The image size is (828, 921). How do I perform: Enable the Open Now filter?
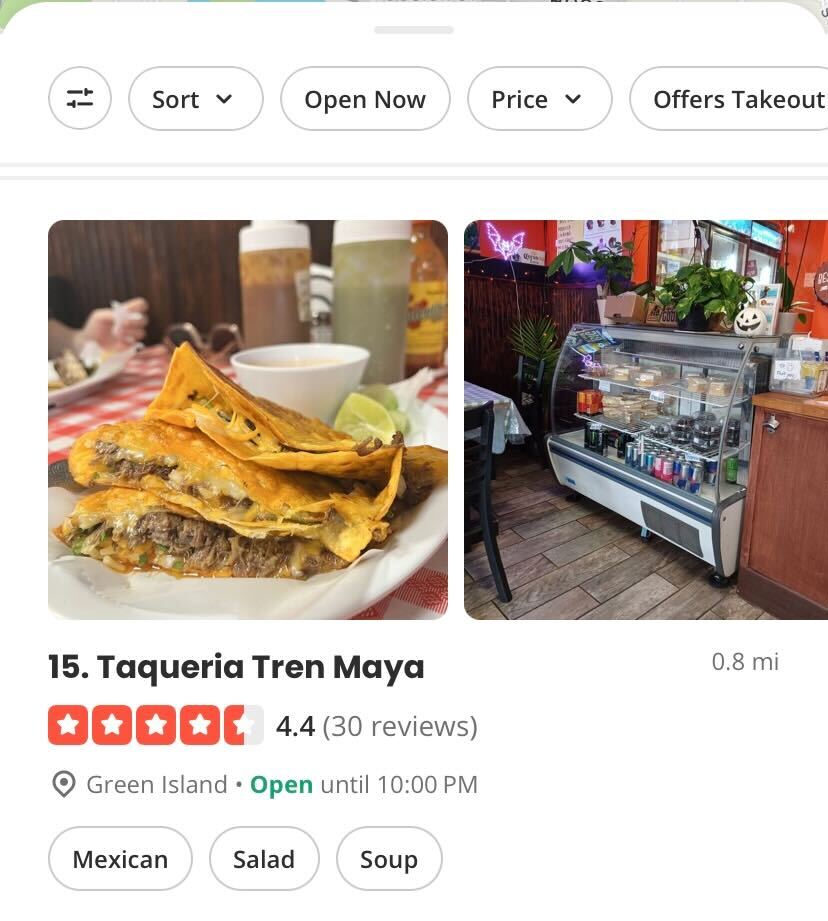(x=365, y=98)
